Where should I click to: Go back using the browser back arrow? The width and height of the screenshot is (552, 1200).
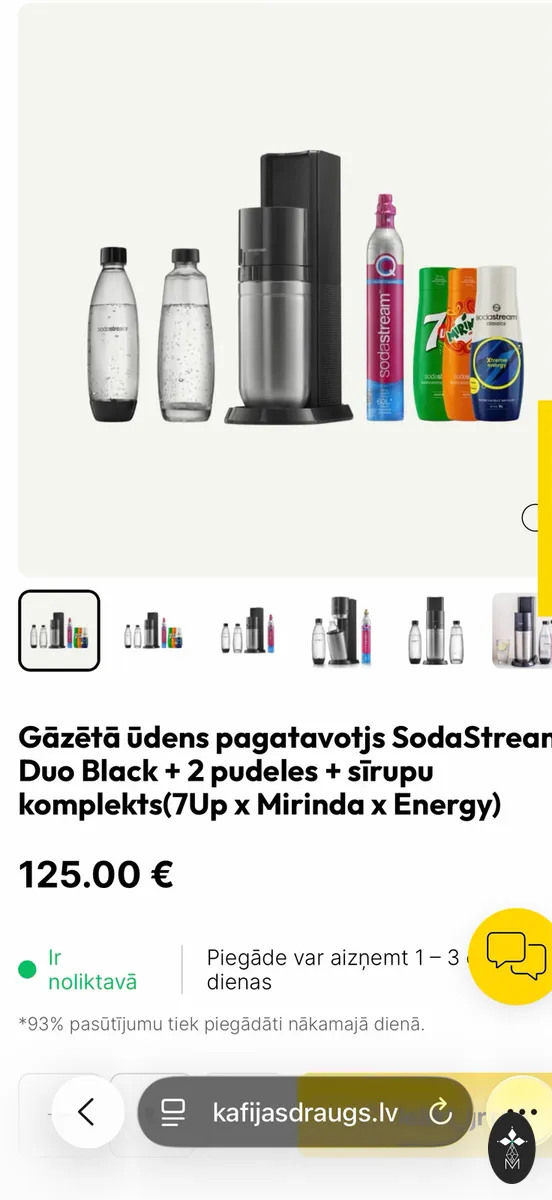86,1112
